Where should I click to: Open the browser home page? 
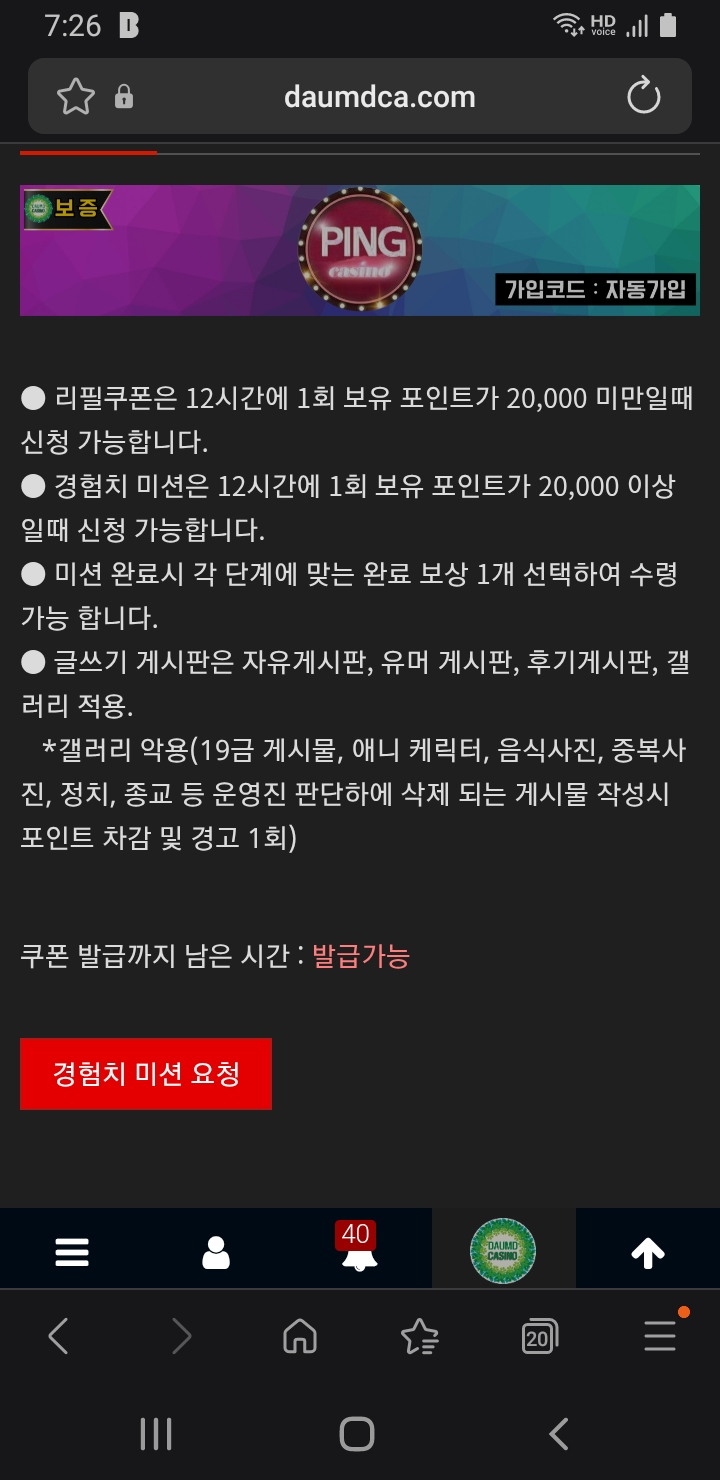click(x=300, y=1336)
